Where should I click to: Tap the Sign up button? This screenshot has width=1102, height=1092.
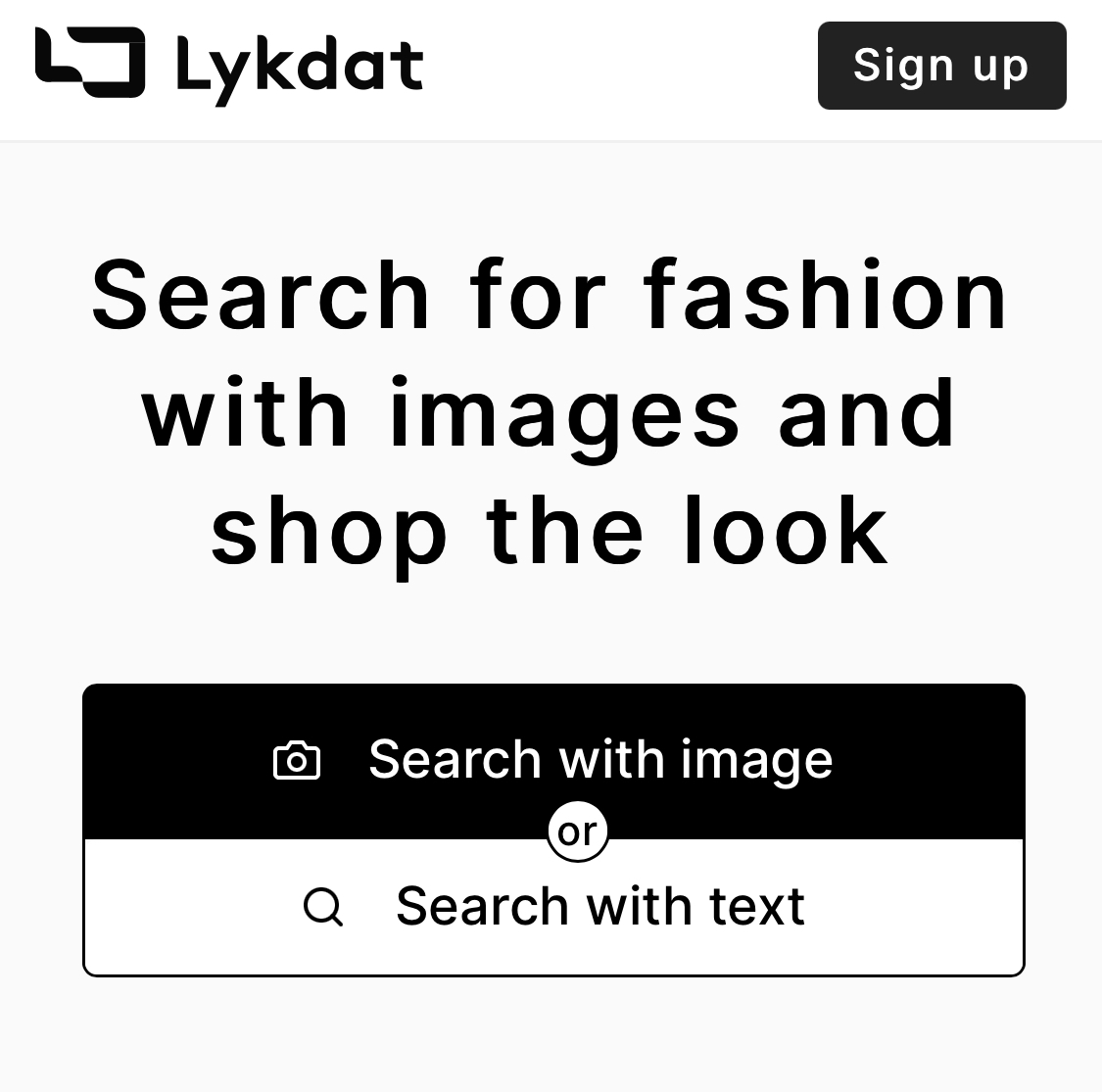point(941,66)
